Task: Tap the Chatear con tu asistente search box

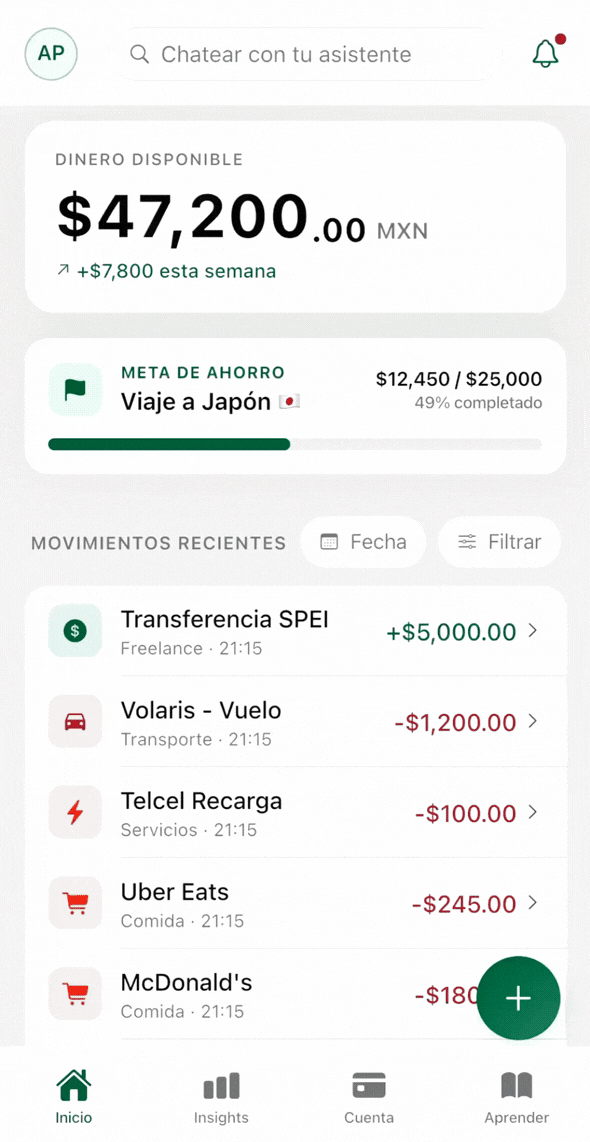Action: [307, 54]
